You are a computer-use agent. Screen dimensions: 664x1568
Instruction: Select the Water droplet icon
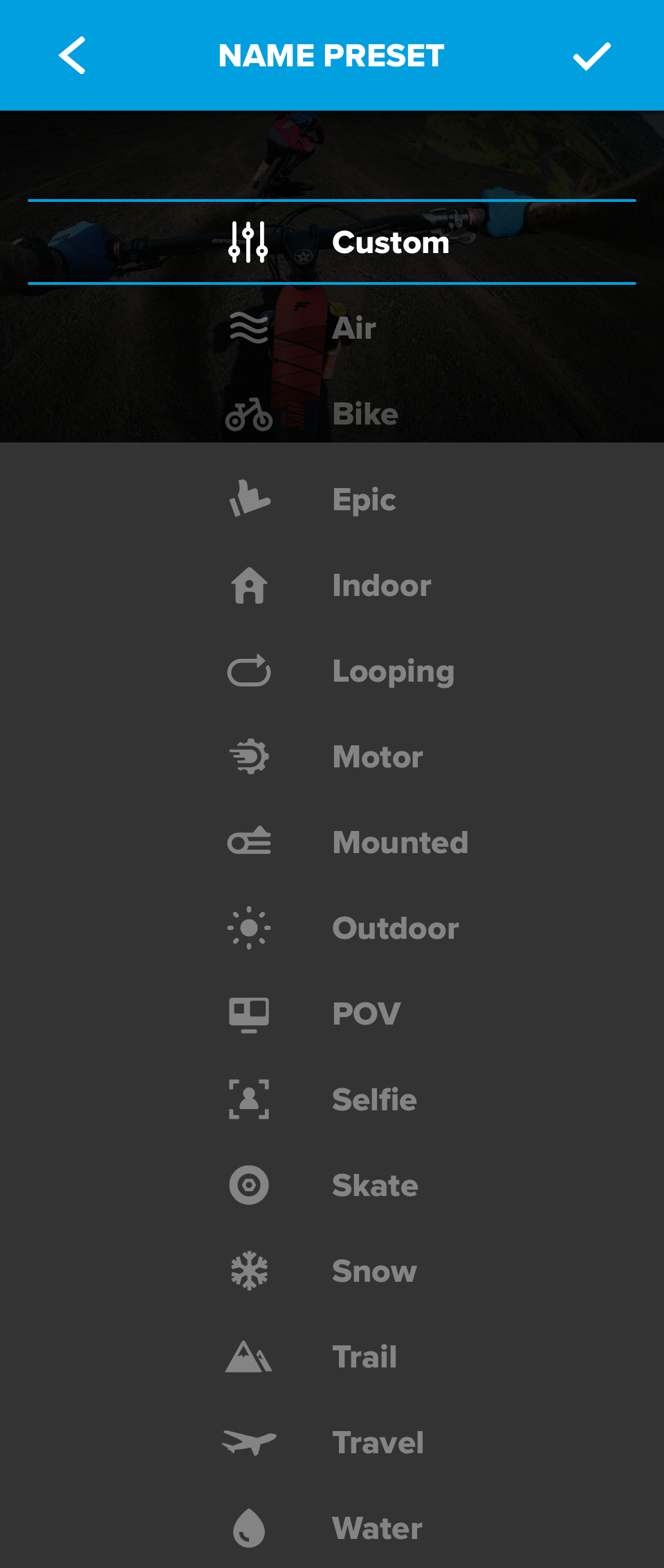click(x=248, y=1528)
